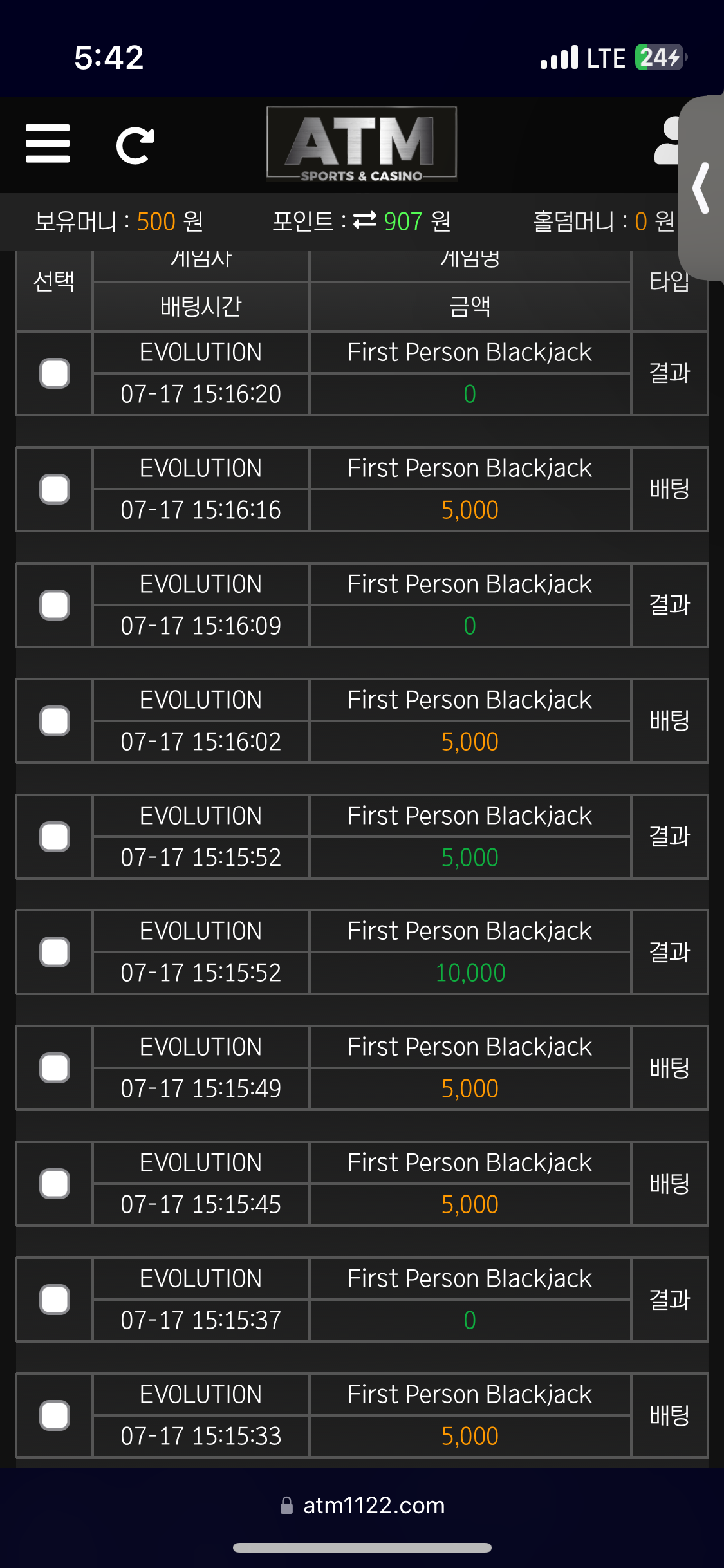Tick the checkbox for 15:15:45 bet
This screenshot has height=1568, width=724.
click(55, 1184)
